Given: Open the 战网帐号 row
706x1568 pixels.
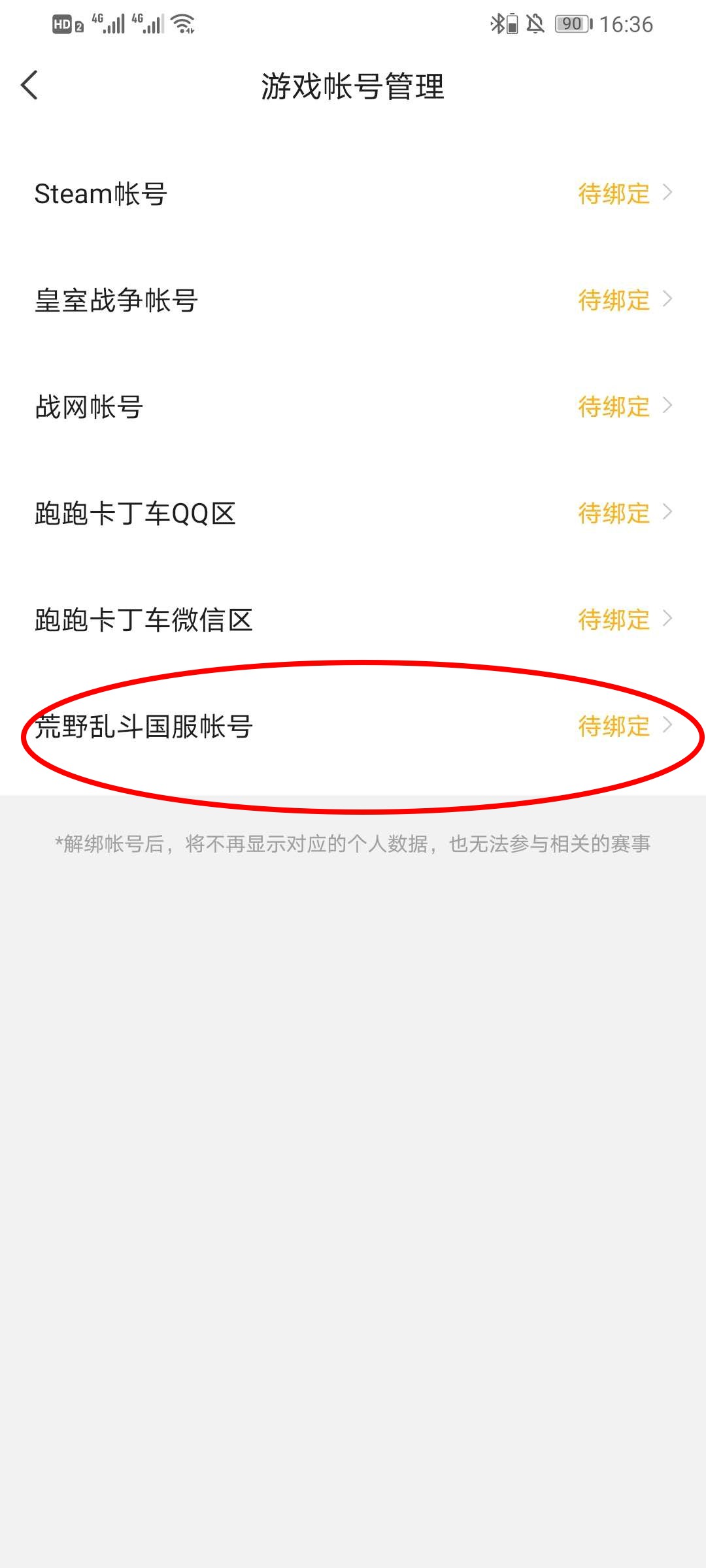Looking at the screenshot, I should [x=353, y=407].
